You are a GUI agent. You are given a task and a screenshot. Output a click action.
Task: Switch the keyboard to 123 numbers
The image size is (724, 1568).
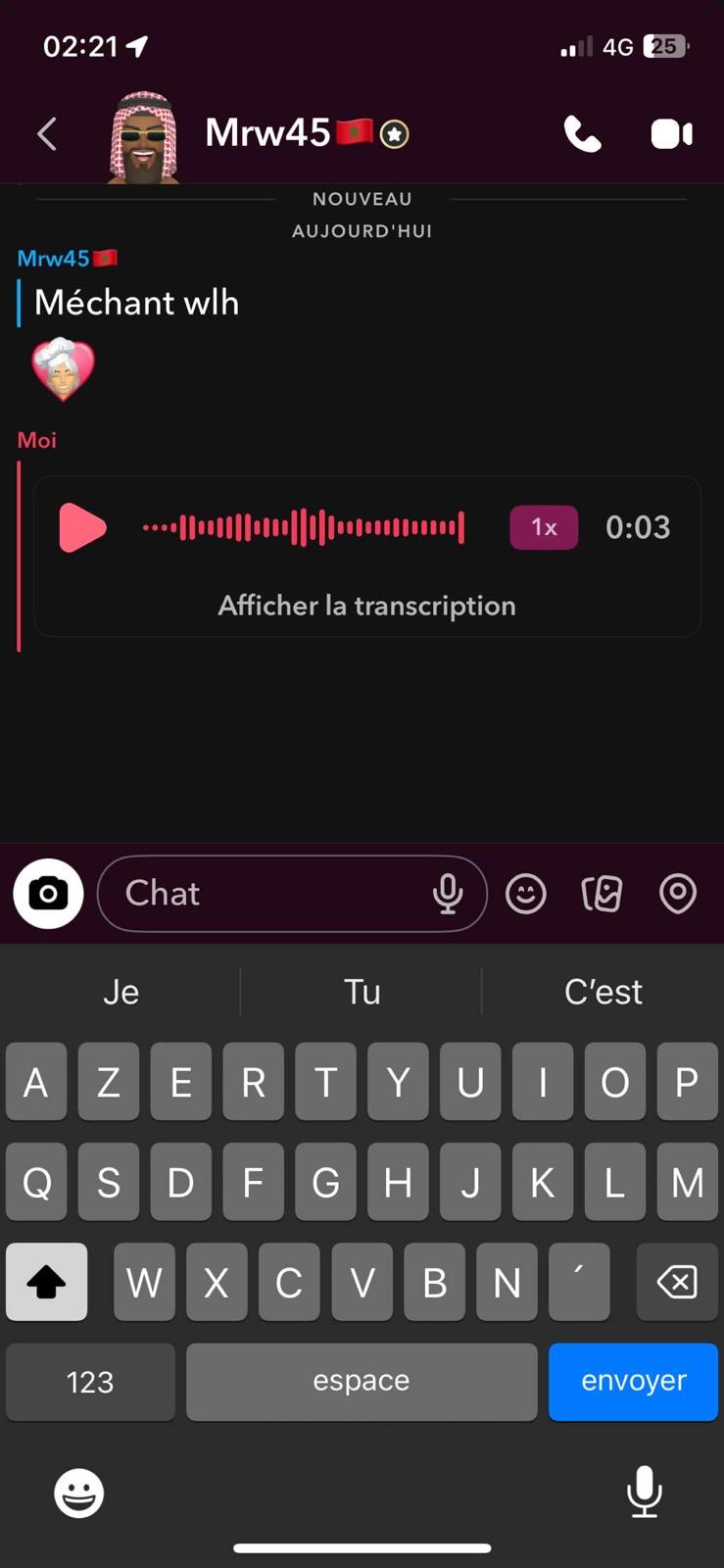(x=90, y=1381)
